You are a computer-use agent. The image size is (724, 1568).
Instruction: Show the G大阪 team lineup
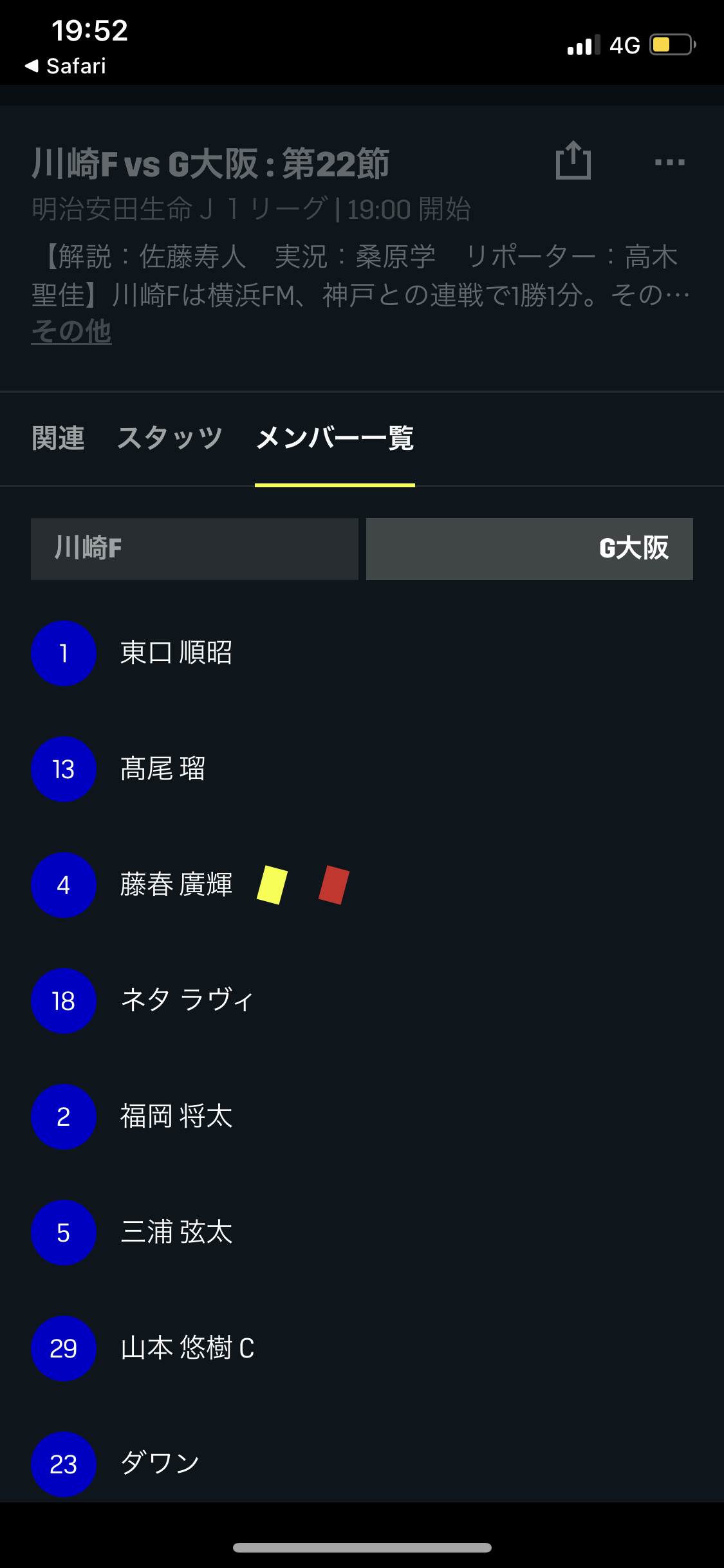529,548
